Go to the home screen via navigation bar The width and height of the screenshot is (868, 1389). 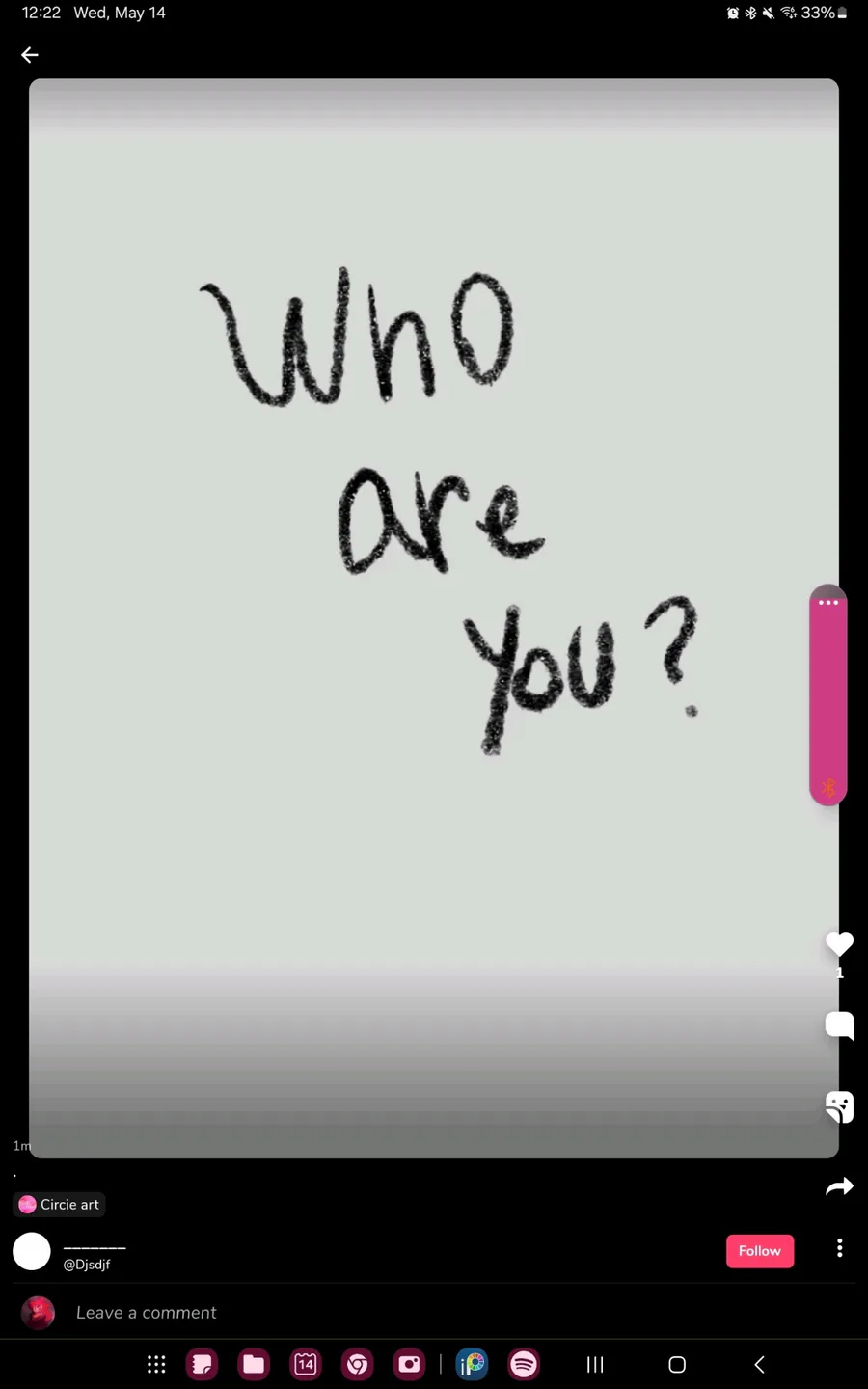click(677, 1364)
